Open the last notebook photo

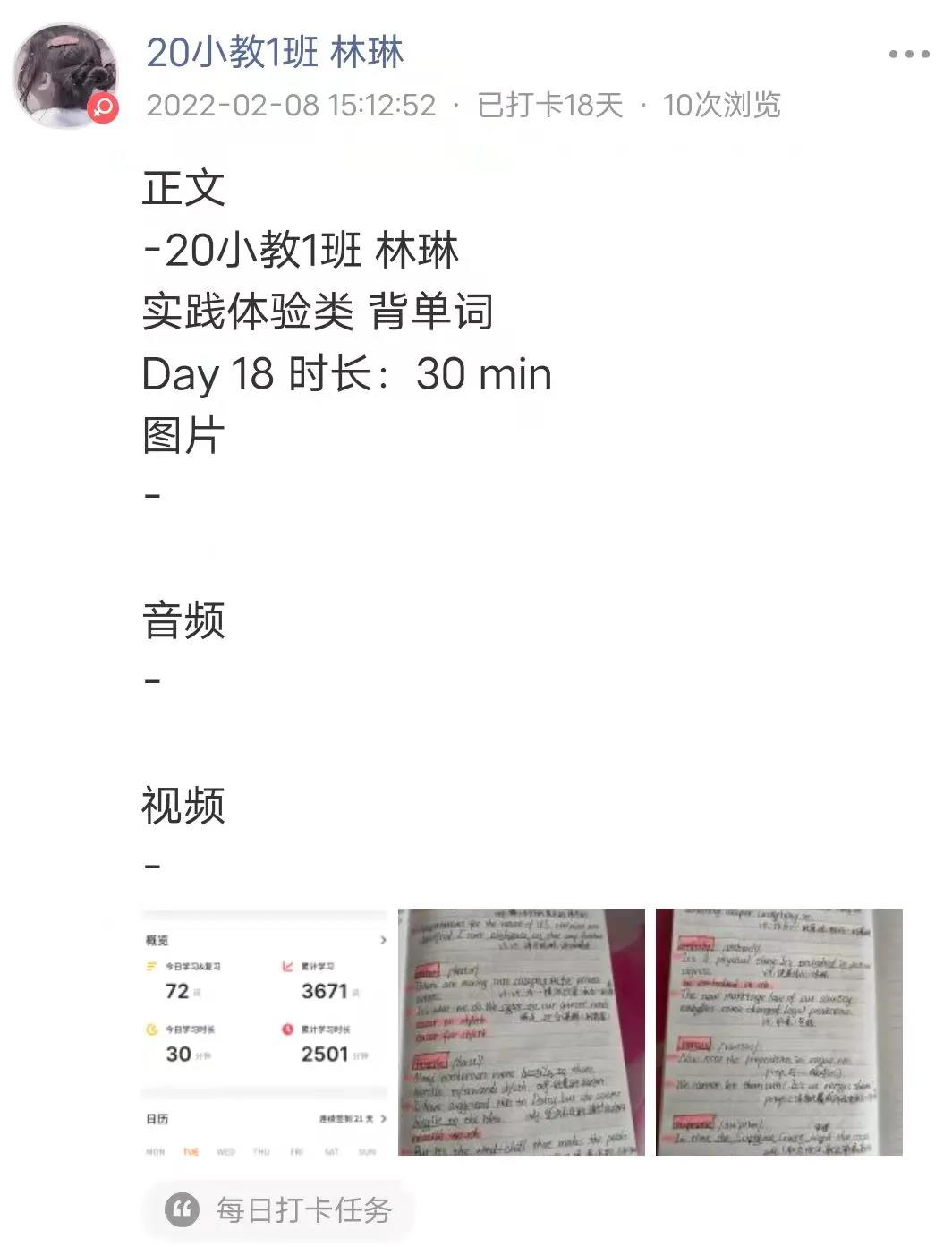[778, 1032]
